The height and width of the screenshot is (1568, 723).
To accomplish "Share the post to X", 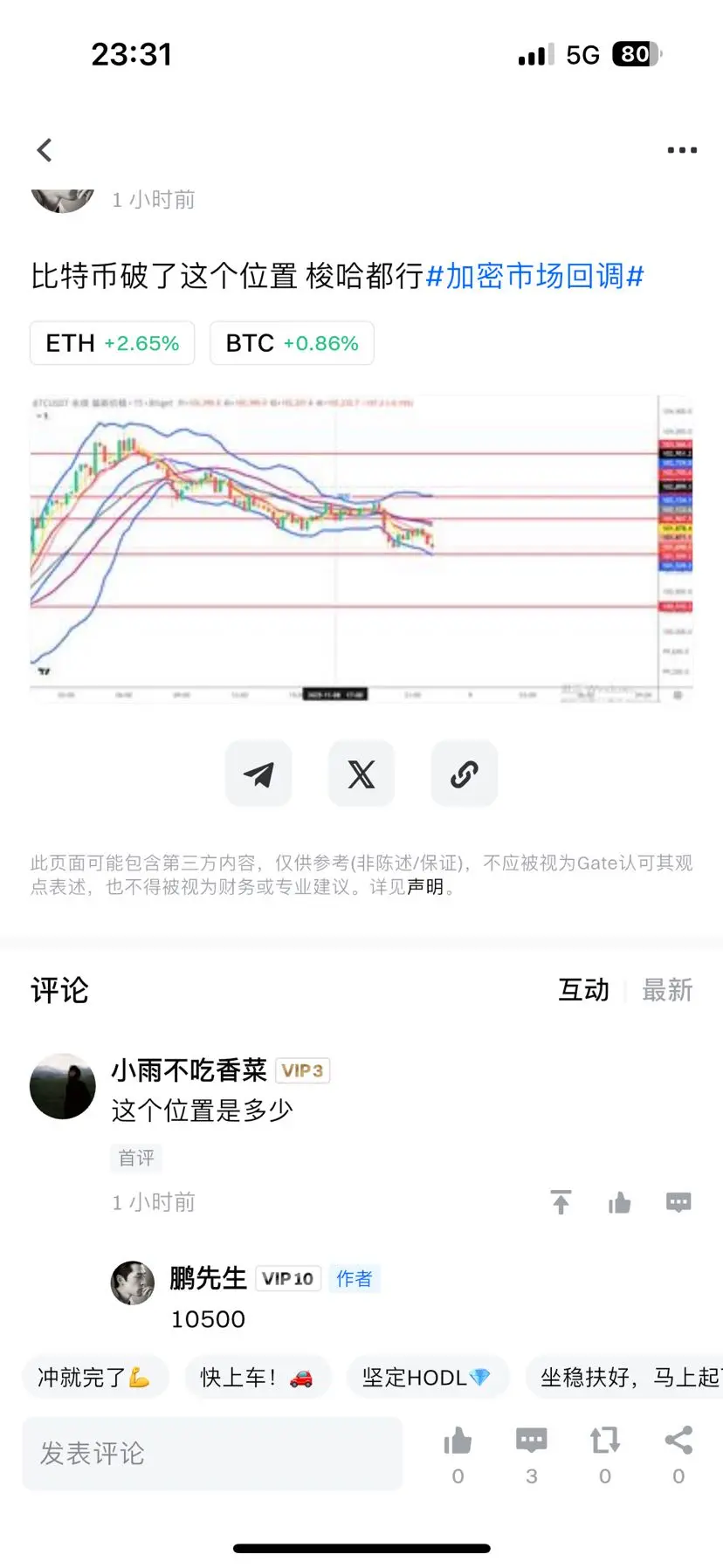I will (361, 774).
